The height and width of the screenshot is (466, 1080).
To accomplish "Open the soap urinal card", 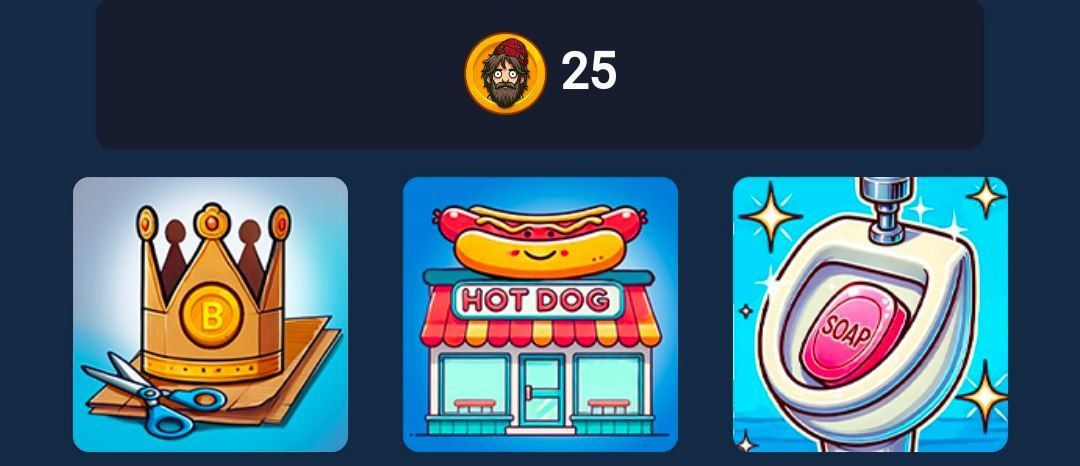I will pos(870,314).
